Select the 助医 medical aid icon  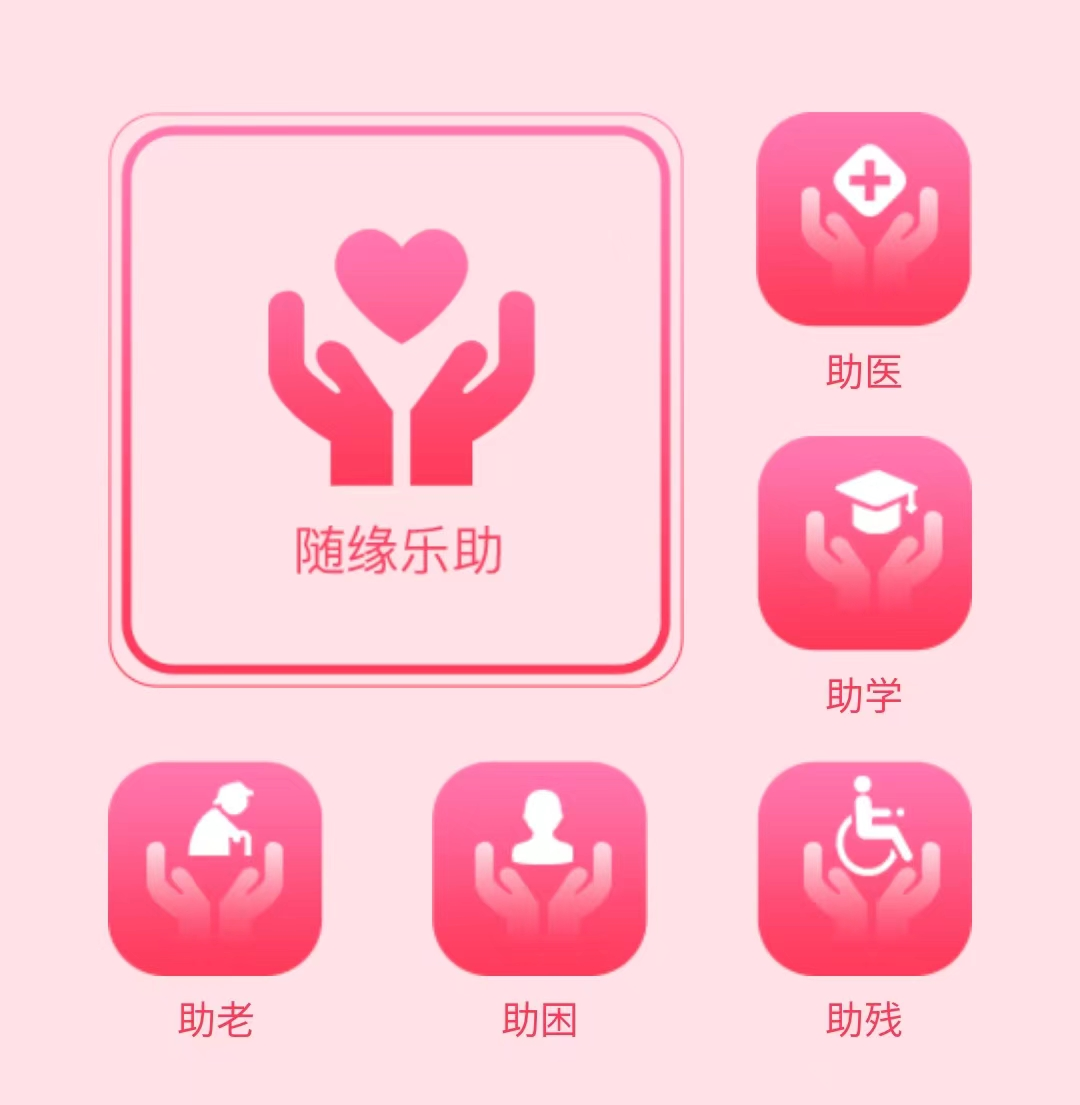(x=863, y=219)
